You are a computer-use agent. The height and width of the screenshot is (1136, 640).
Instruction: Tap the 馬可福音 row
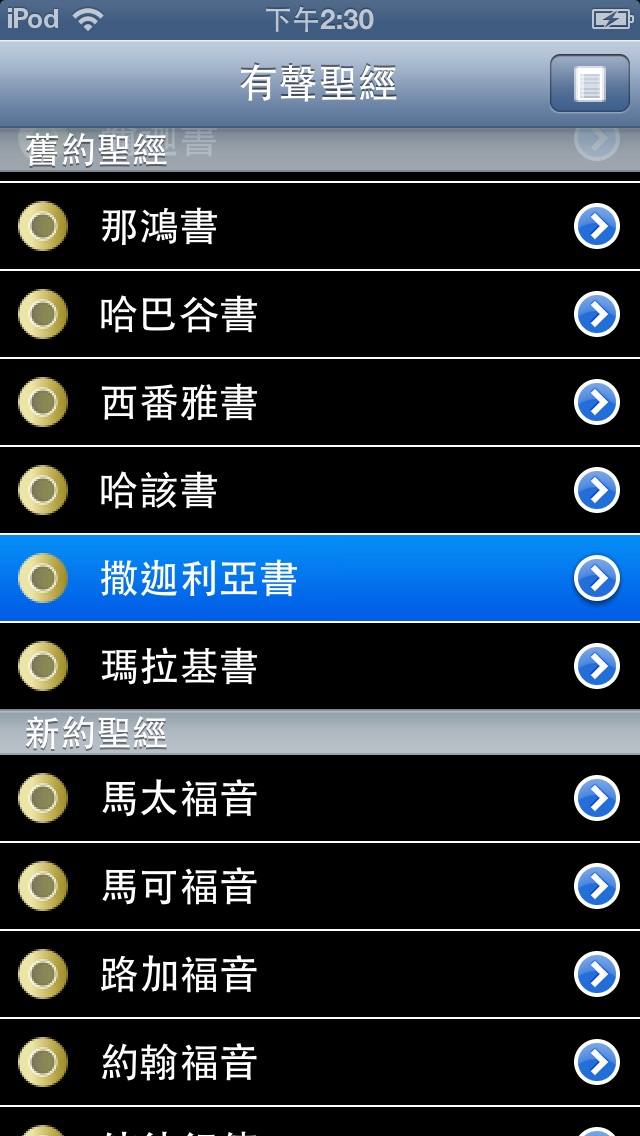(x=320, y=886)
